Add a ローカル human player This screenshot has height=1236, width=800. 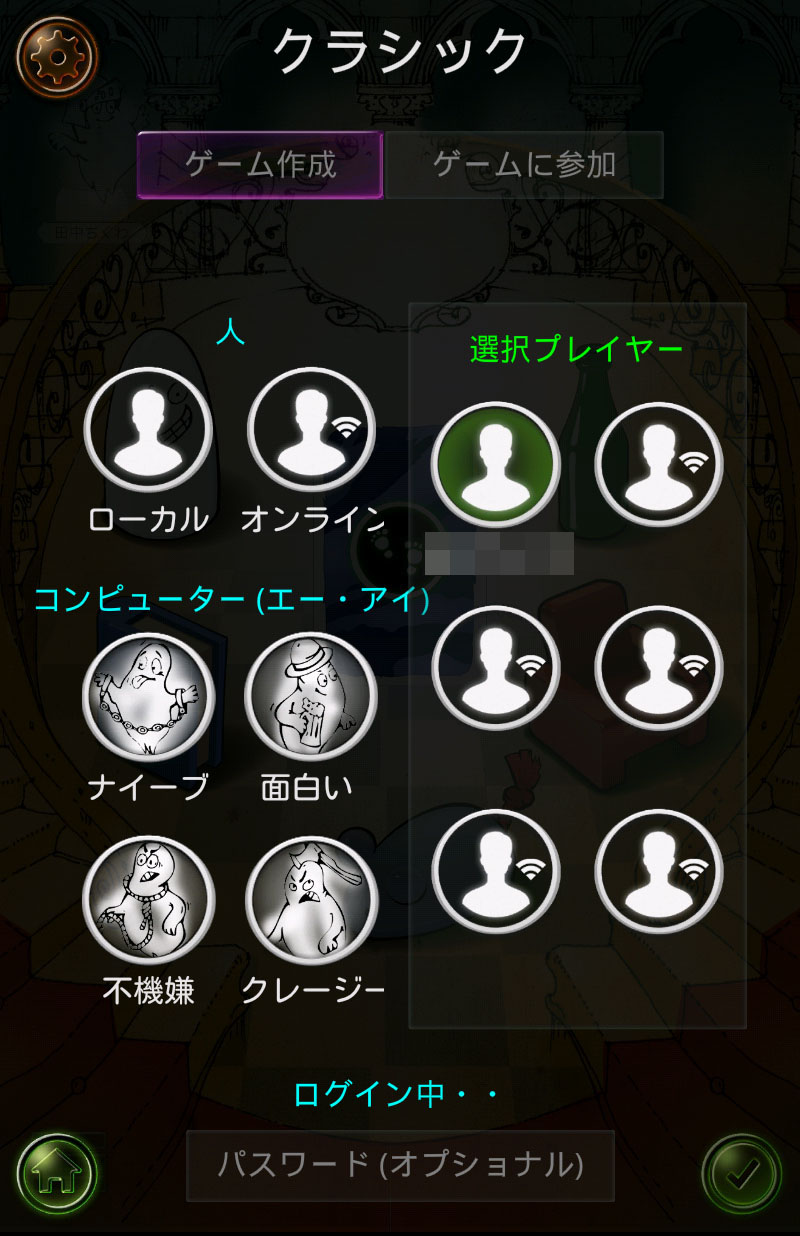click(x=148, y=430)
